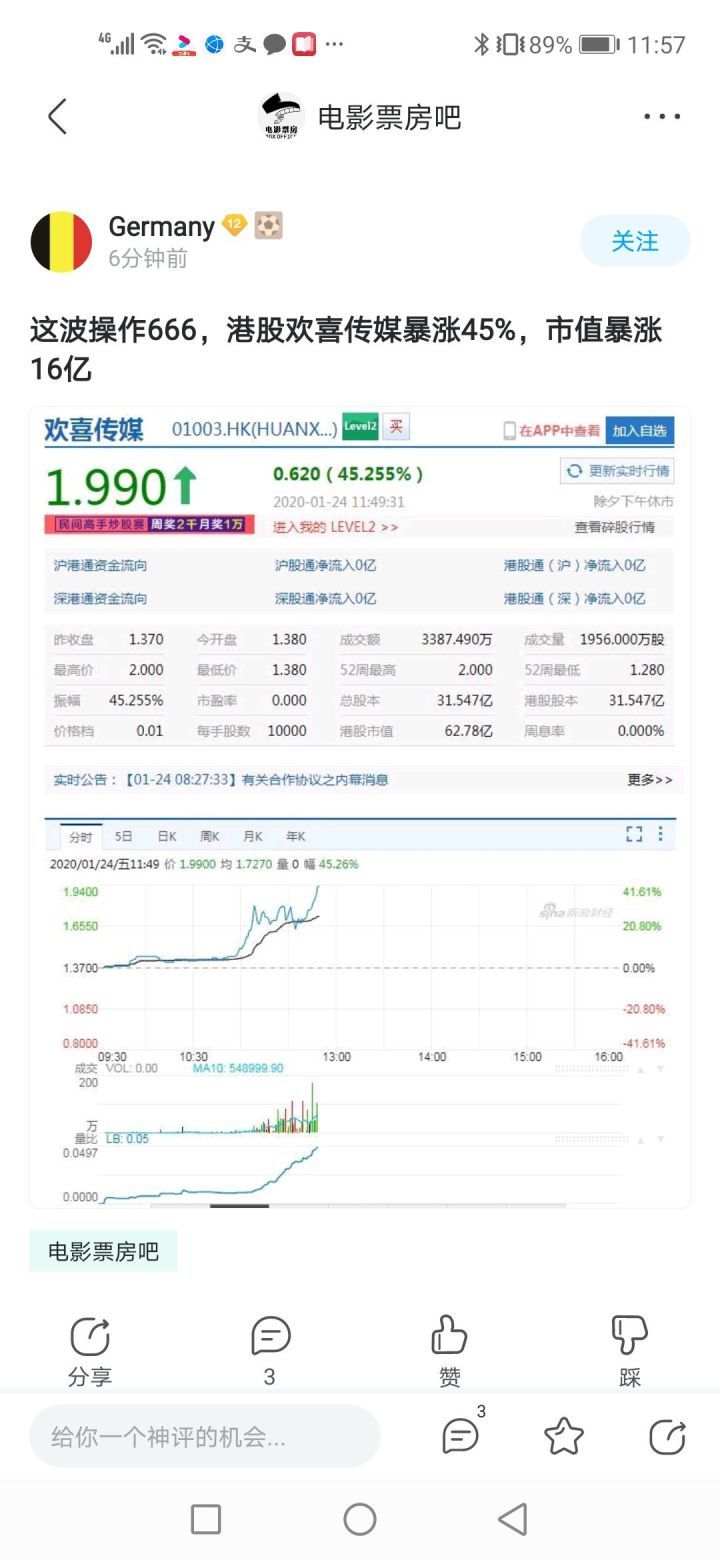Go back using the top arrow
720x1560 pixels.
coord(58,117)
